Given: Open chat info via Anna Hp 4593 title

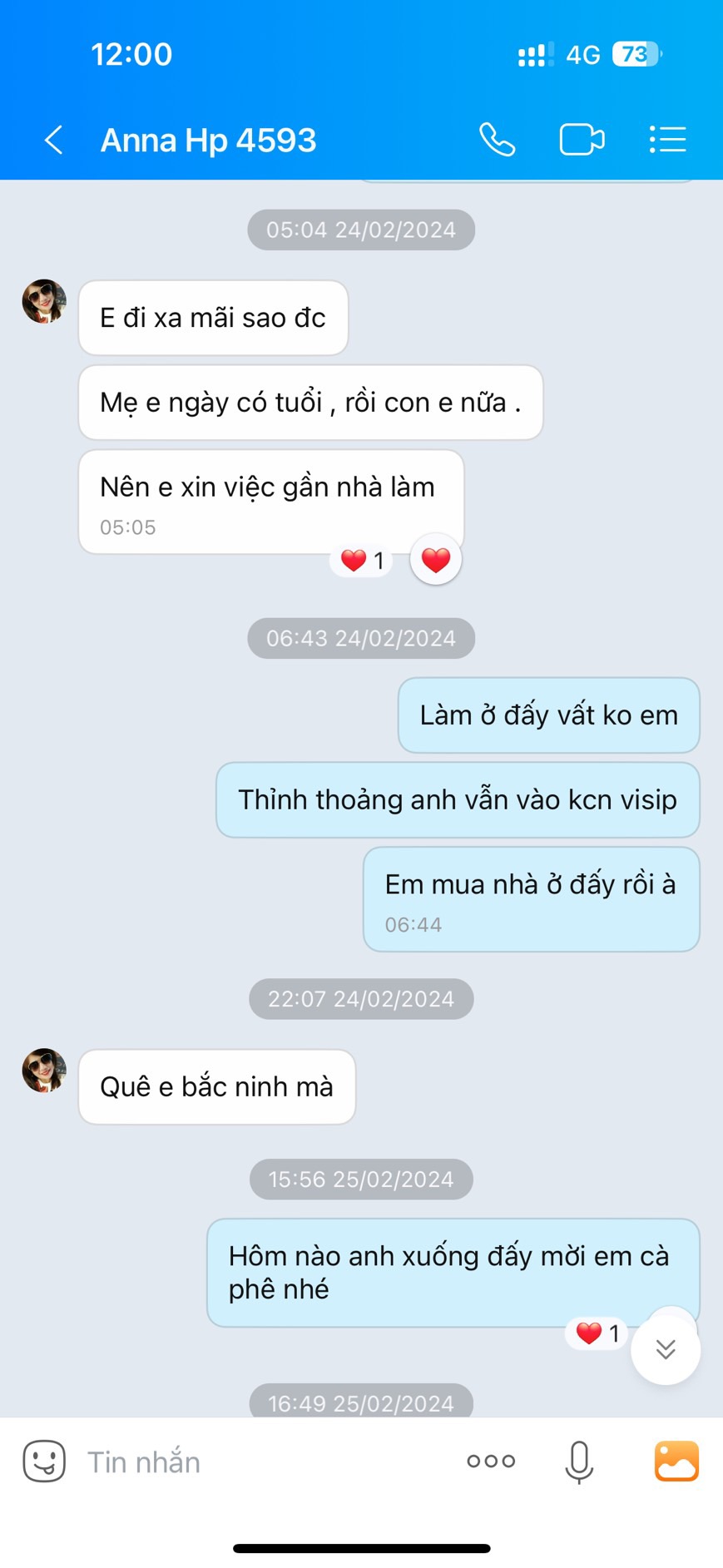Looking at the screenshot, I should point(208,141).
